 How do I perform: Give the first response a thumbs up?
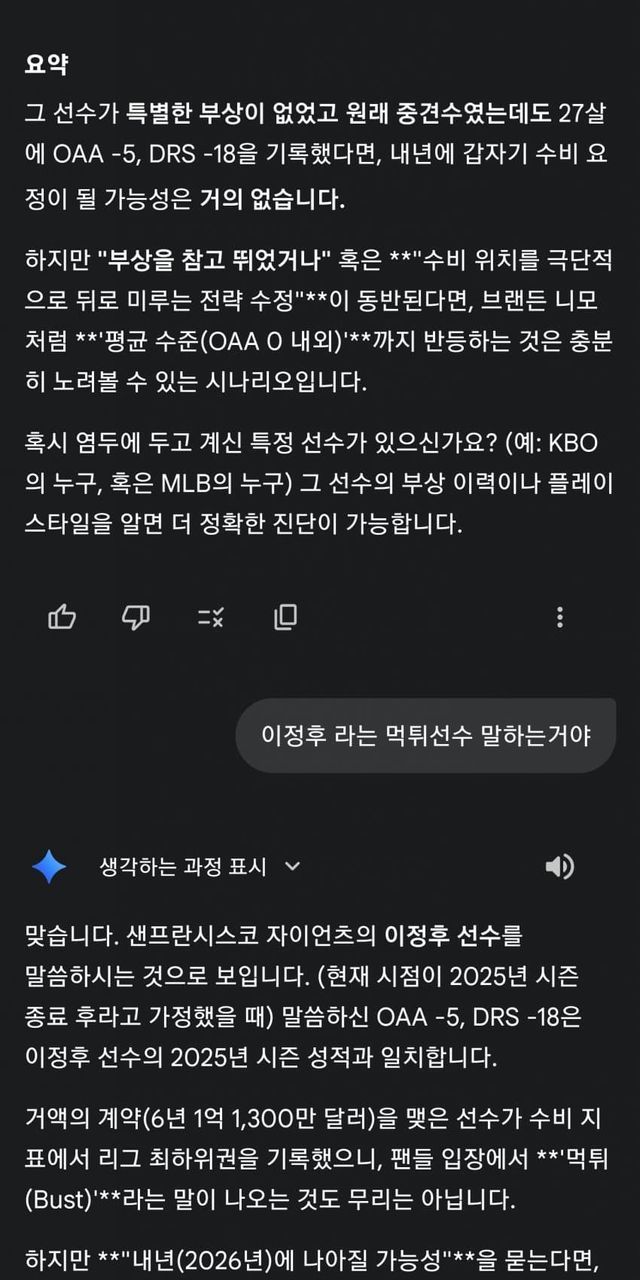[62, 617]
